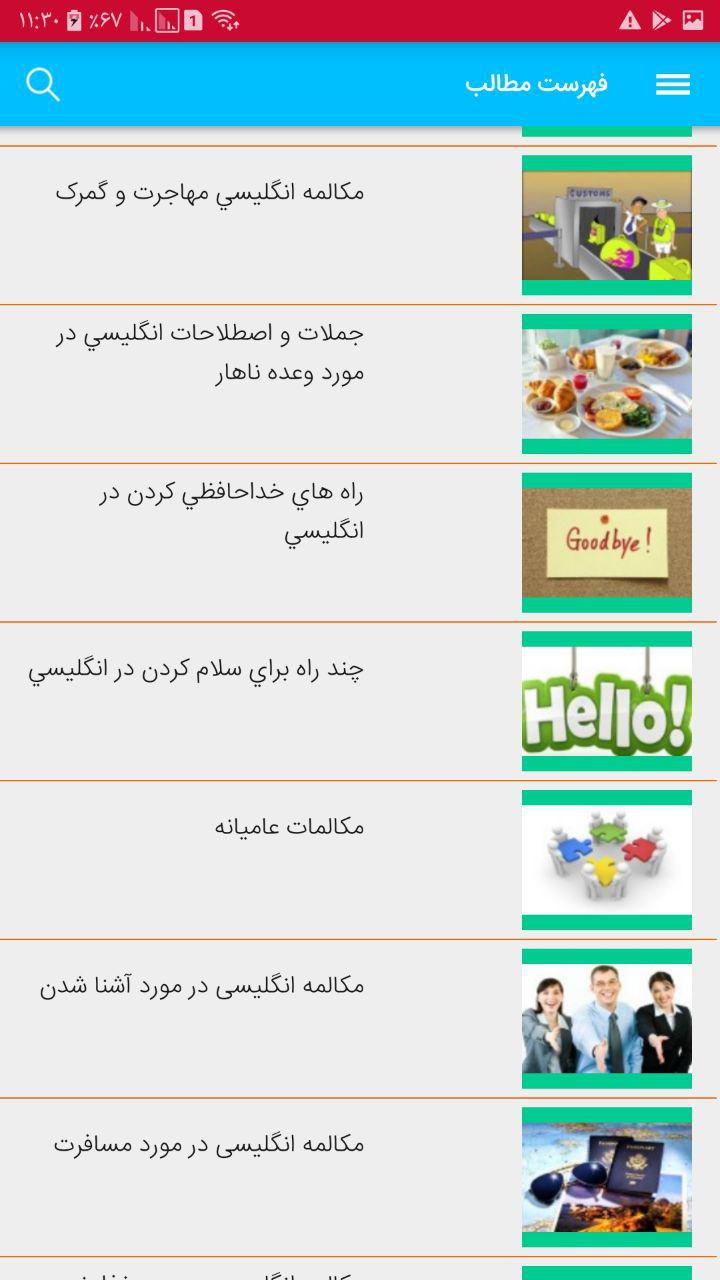720x1280 pixels.
Task: Open راه هاي خداحافظي کردن در انگليسي
Action: pos(358,543)
